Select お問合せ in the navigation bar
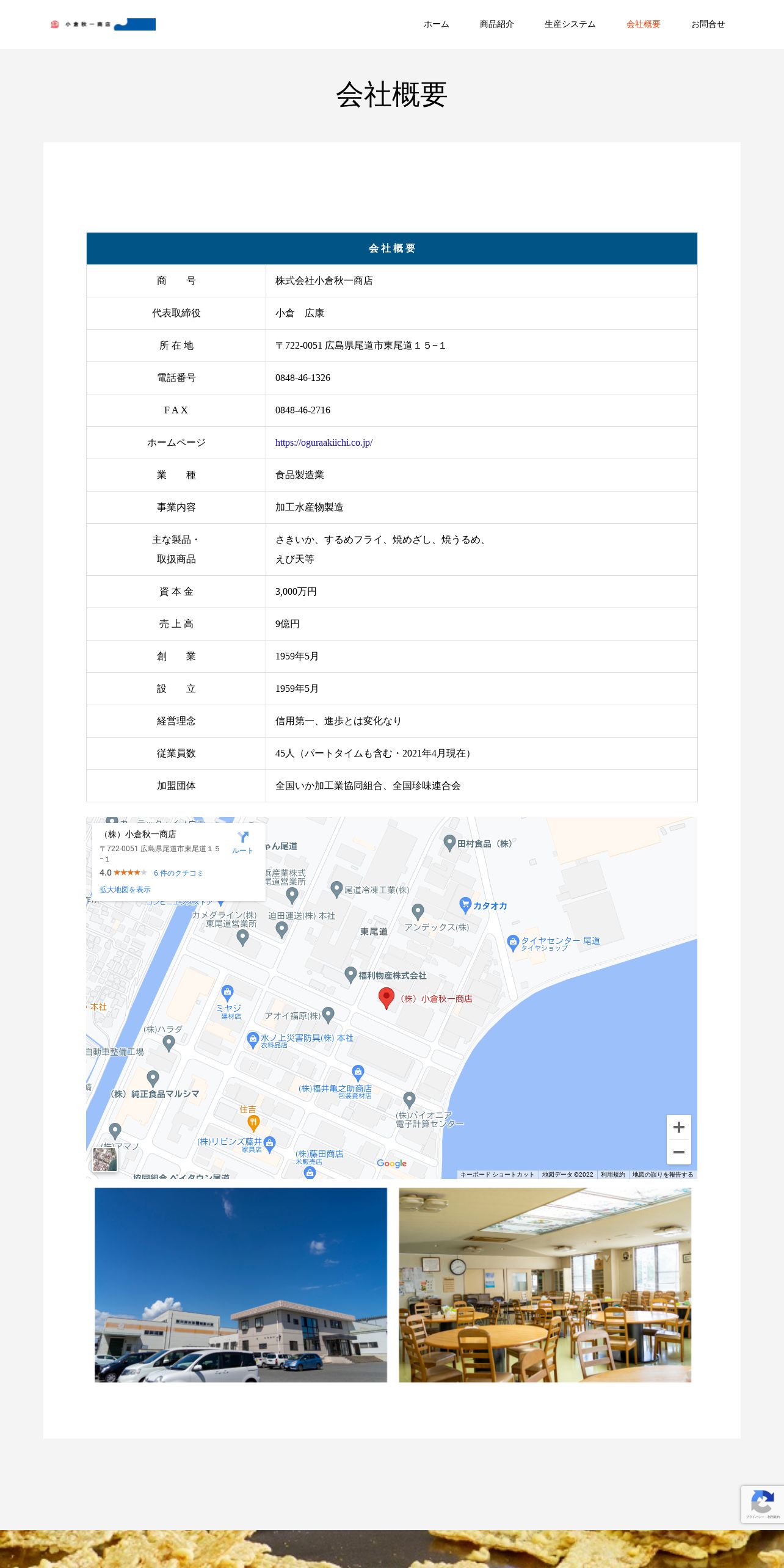 click(x=708, y=24)
